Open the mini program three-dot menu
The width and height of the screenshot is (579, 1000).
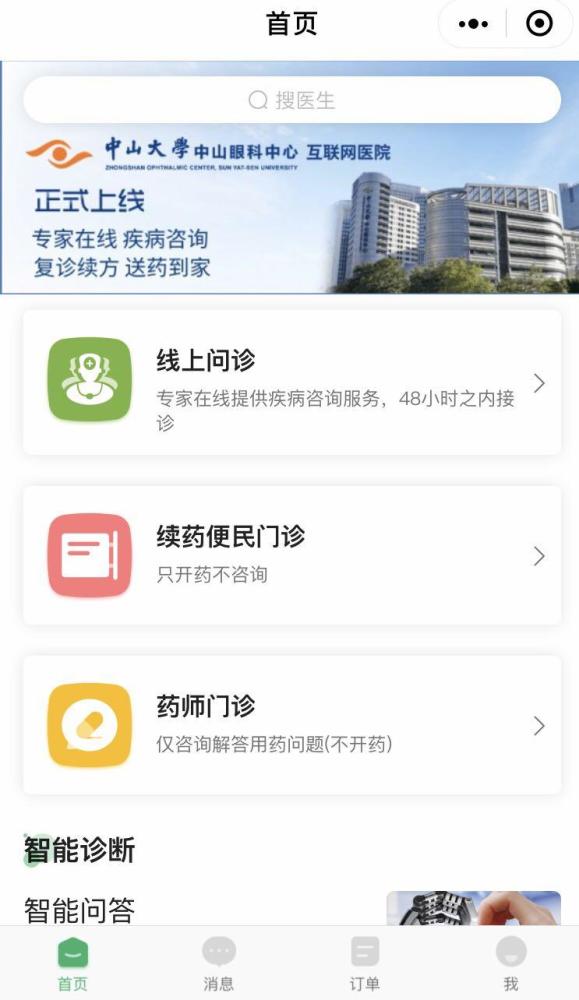click(473, 24)
